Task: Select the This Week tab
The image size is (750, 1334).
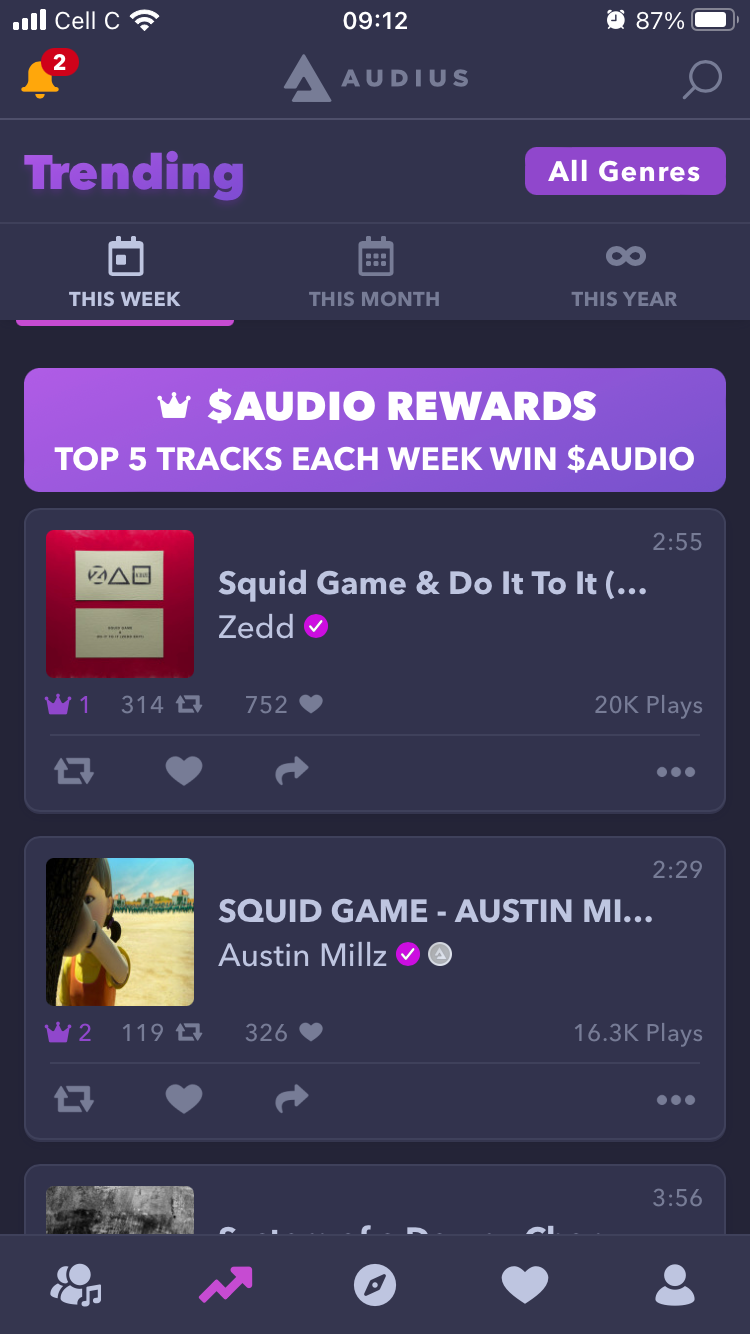Action: [124, 273]
